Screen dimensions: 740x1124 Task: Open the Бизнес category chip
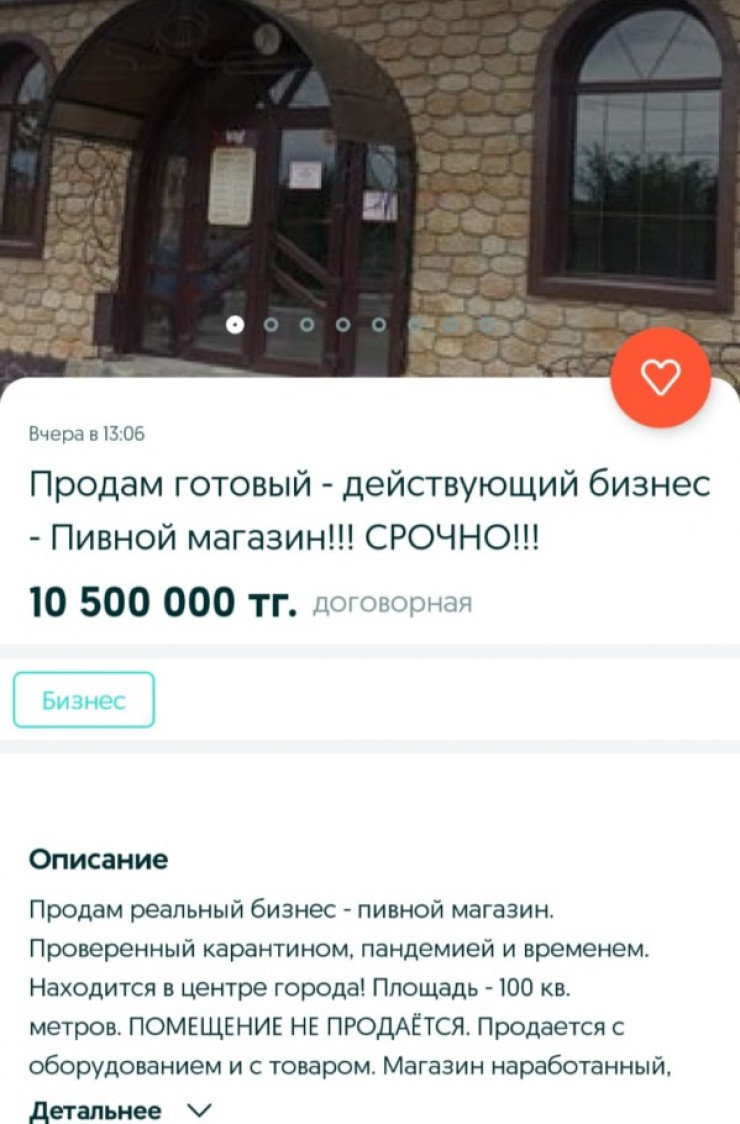(x=84, y=700)
